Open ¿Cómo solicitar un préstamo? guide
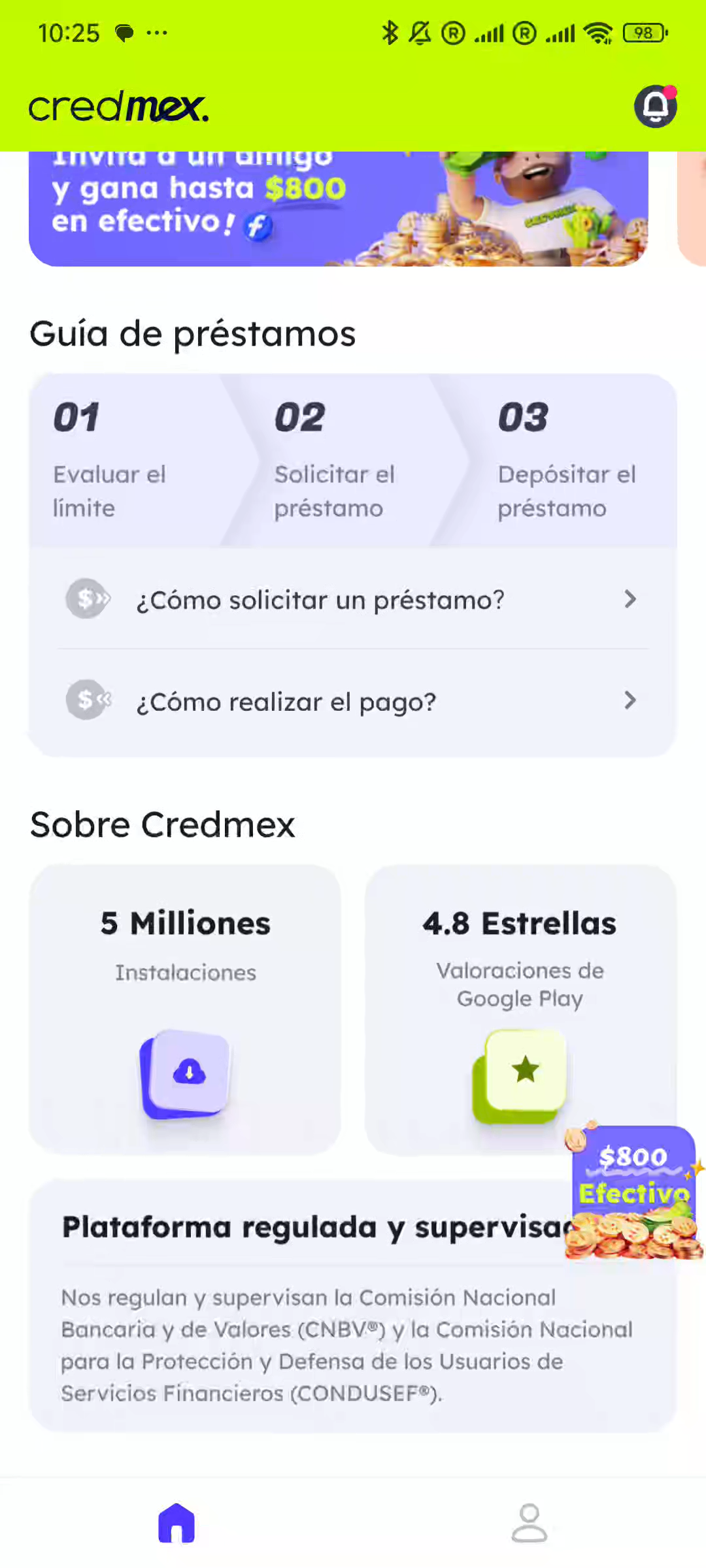 [x=353, y=599]
